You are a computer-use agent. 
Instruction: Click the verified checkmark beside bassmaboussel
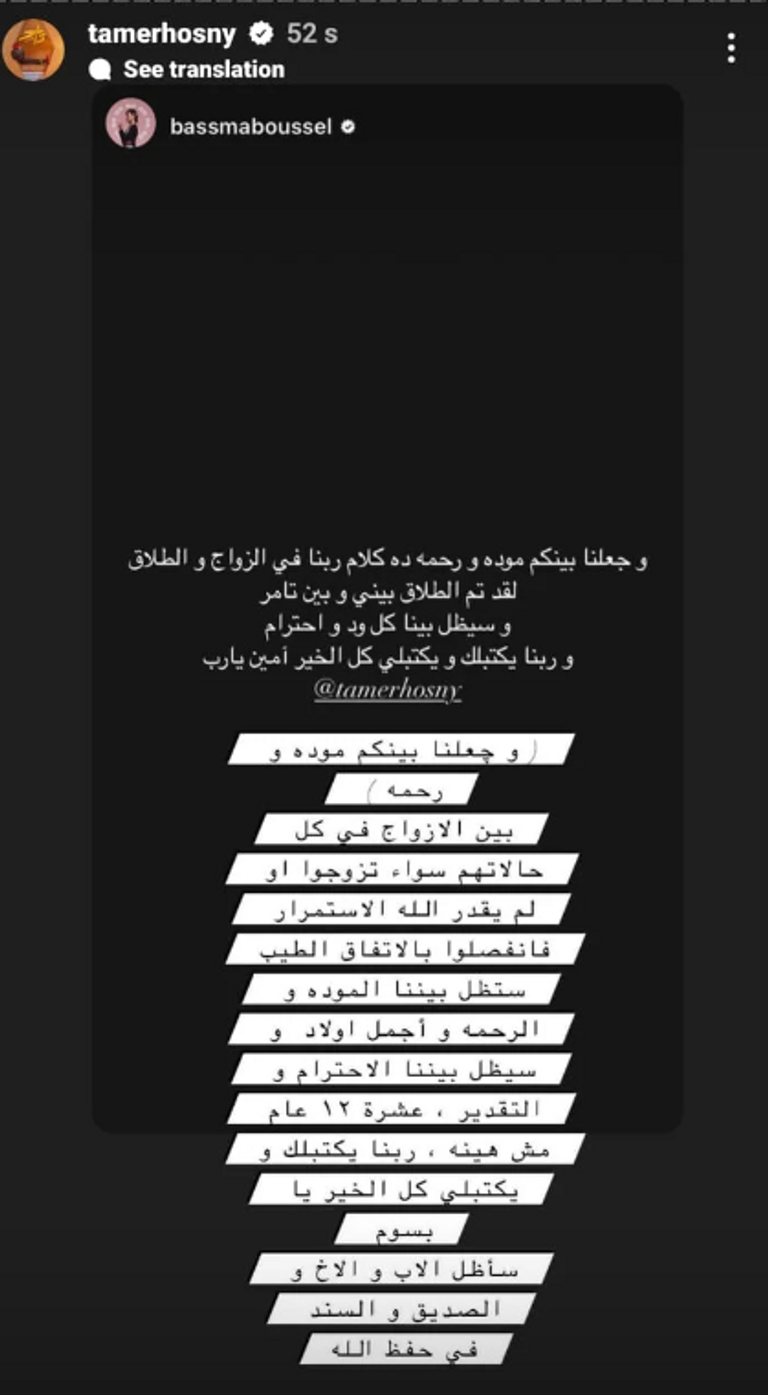point(348,126)
